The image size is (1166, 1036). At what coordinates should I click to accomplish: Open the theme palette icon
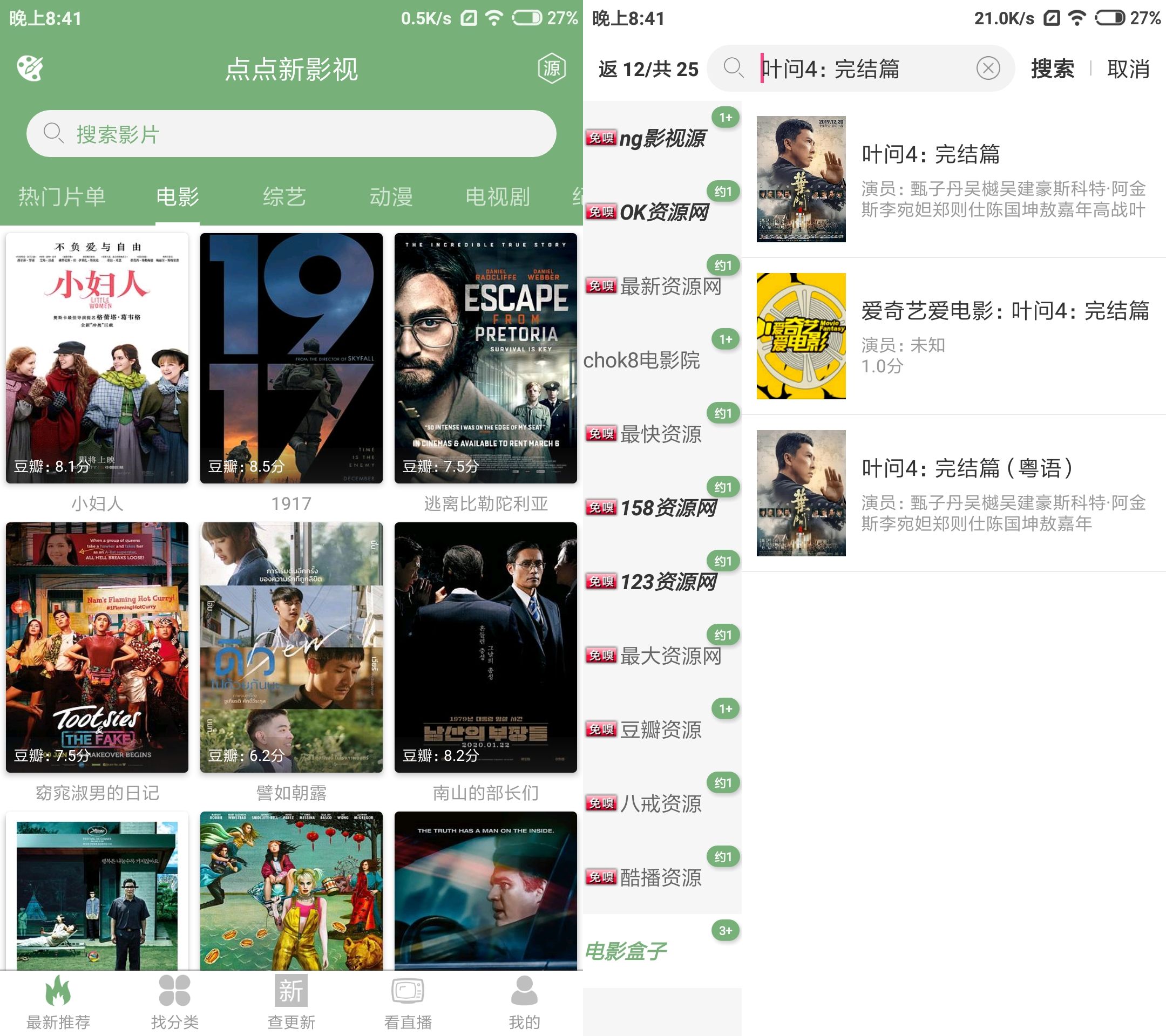click(30, 69)
